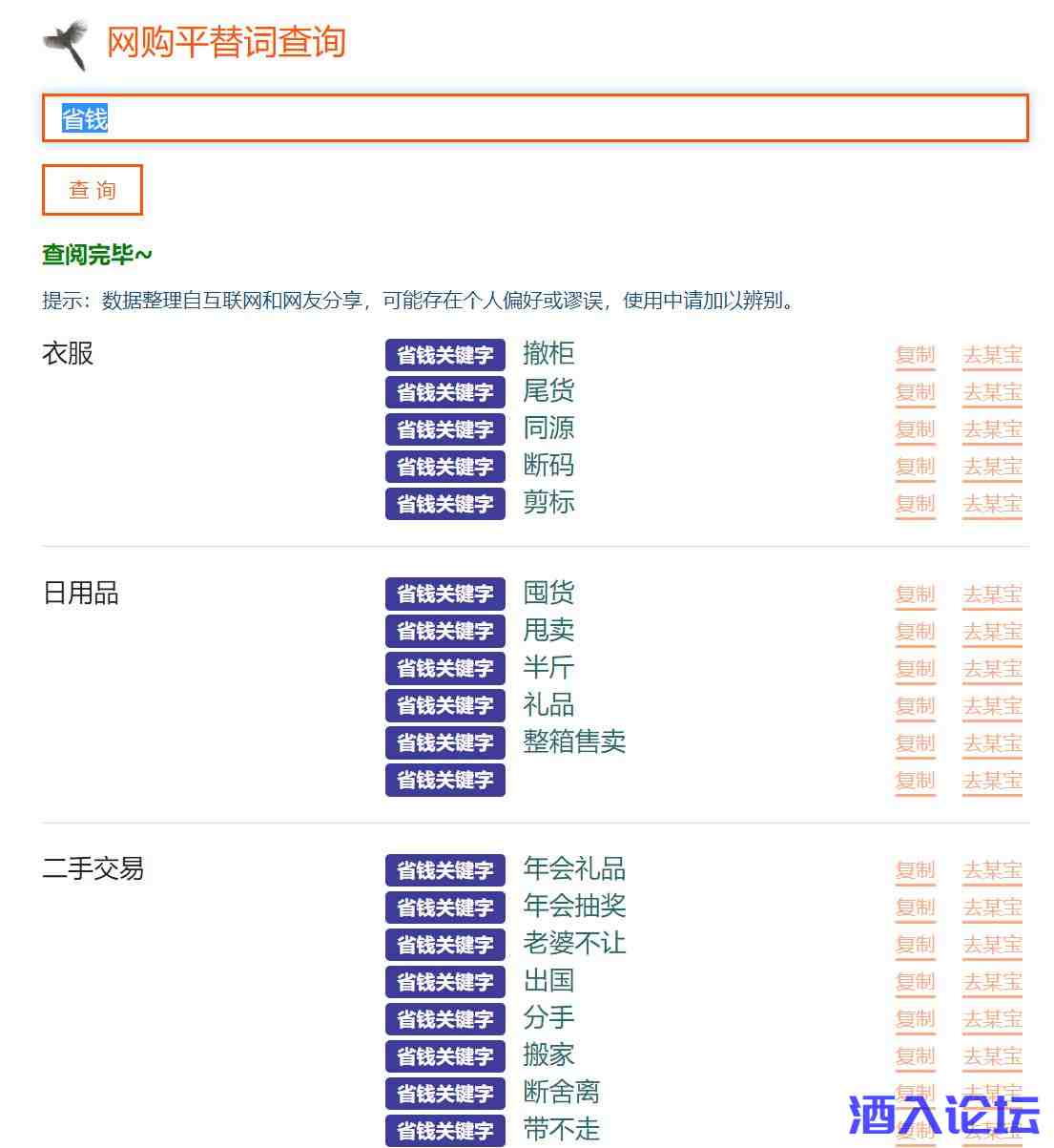This screenshot has width=1054, height=1148.
Task: Go to 某宝 for 年会抽奖
Action: (x=992, y=908)
